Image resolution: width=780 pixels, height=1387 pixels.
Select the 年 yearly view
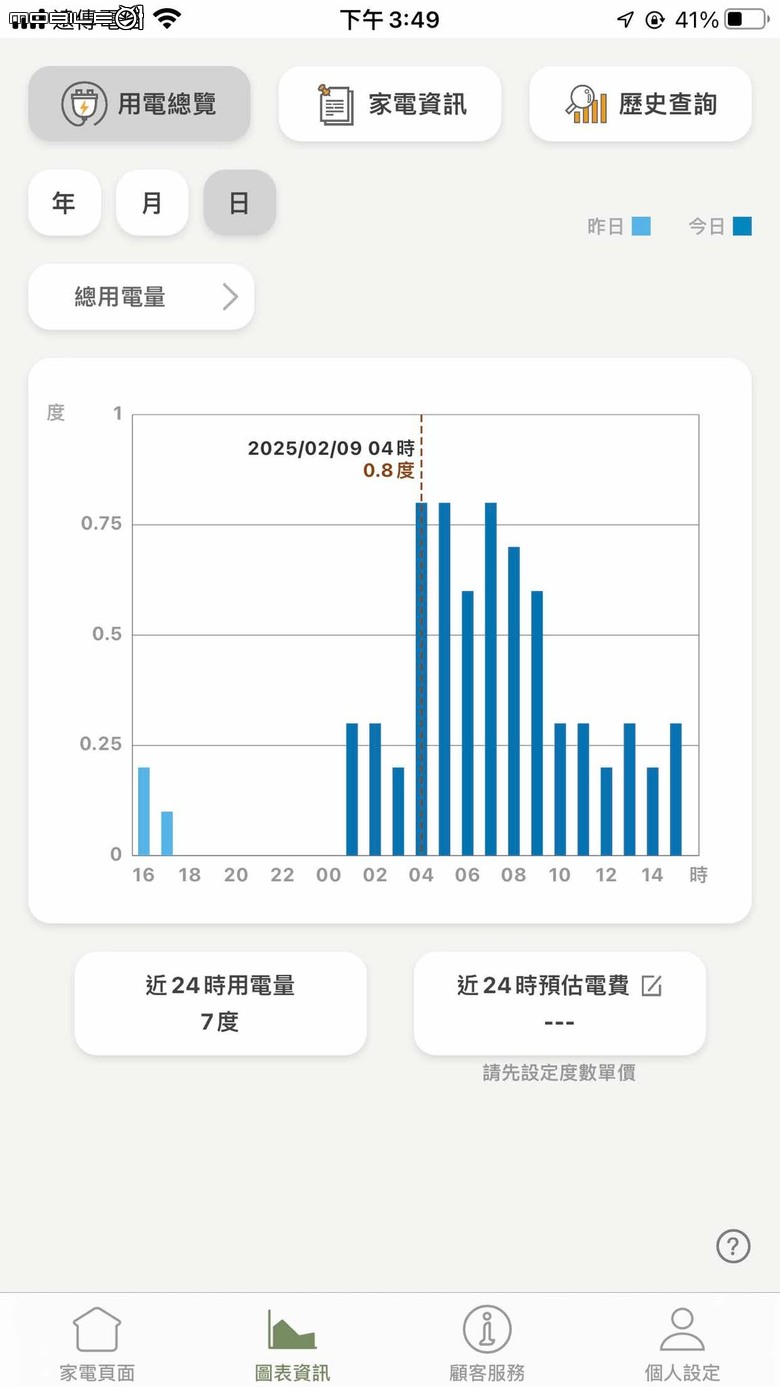click(64, 203)
